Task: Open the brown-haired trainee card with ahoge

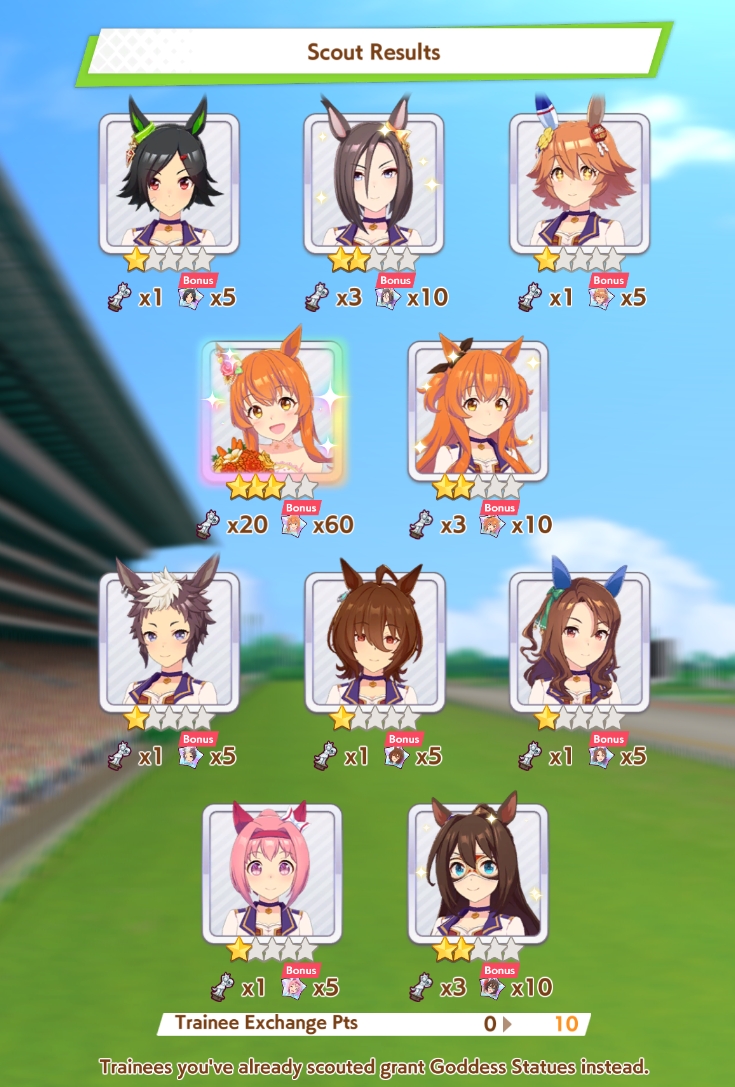Action: click(374, 641)
